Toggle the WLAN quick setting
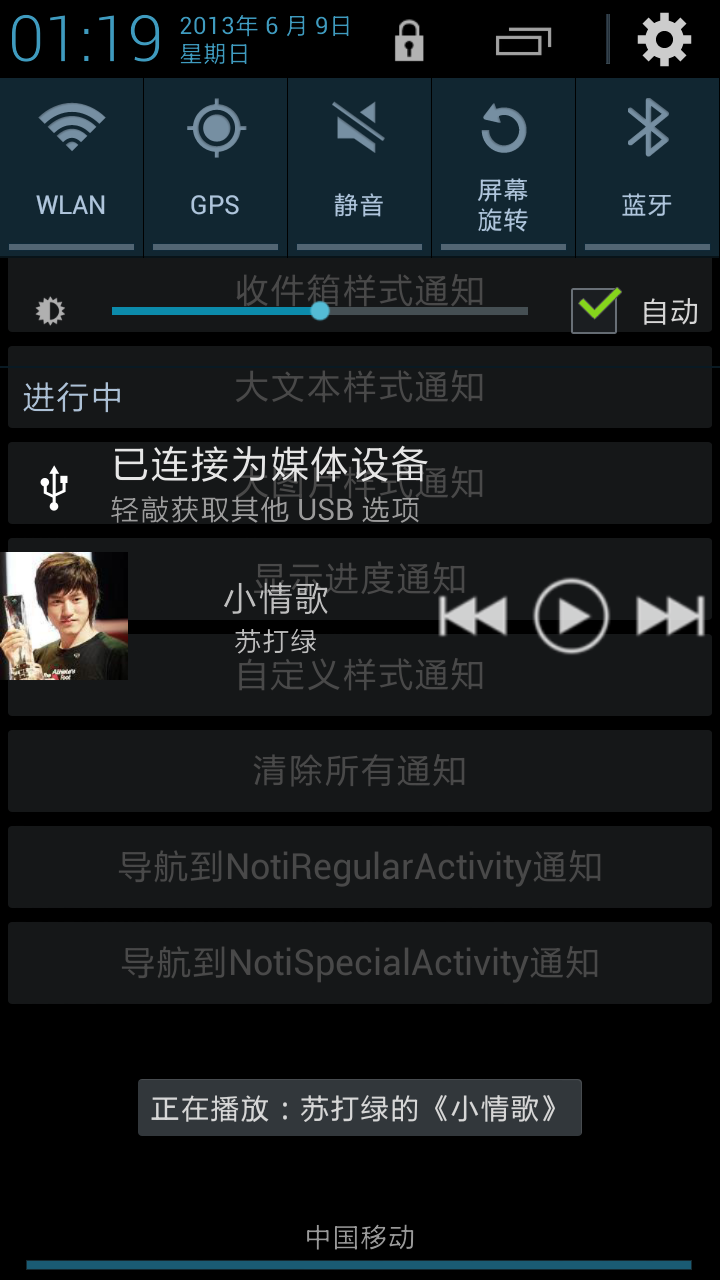Image resolution: width=720 pixels, height=1280 pixels. pyautogui.click(x=71, y=166)
